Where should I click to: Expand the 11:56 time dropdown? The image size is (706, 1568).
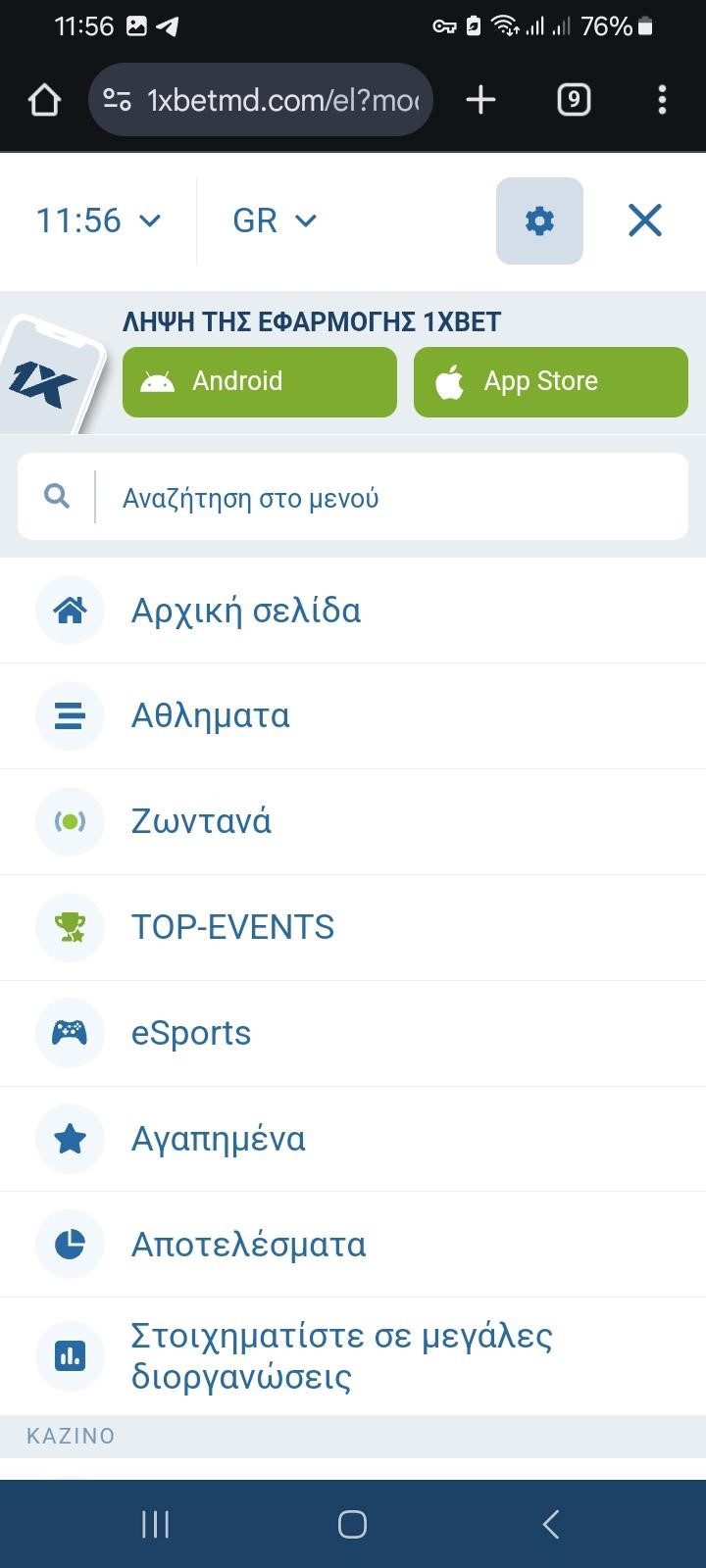click(x=98, y=220)
